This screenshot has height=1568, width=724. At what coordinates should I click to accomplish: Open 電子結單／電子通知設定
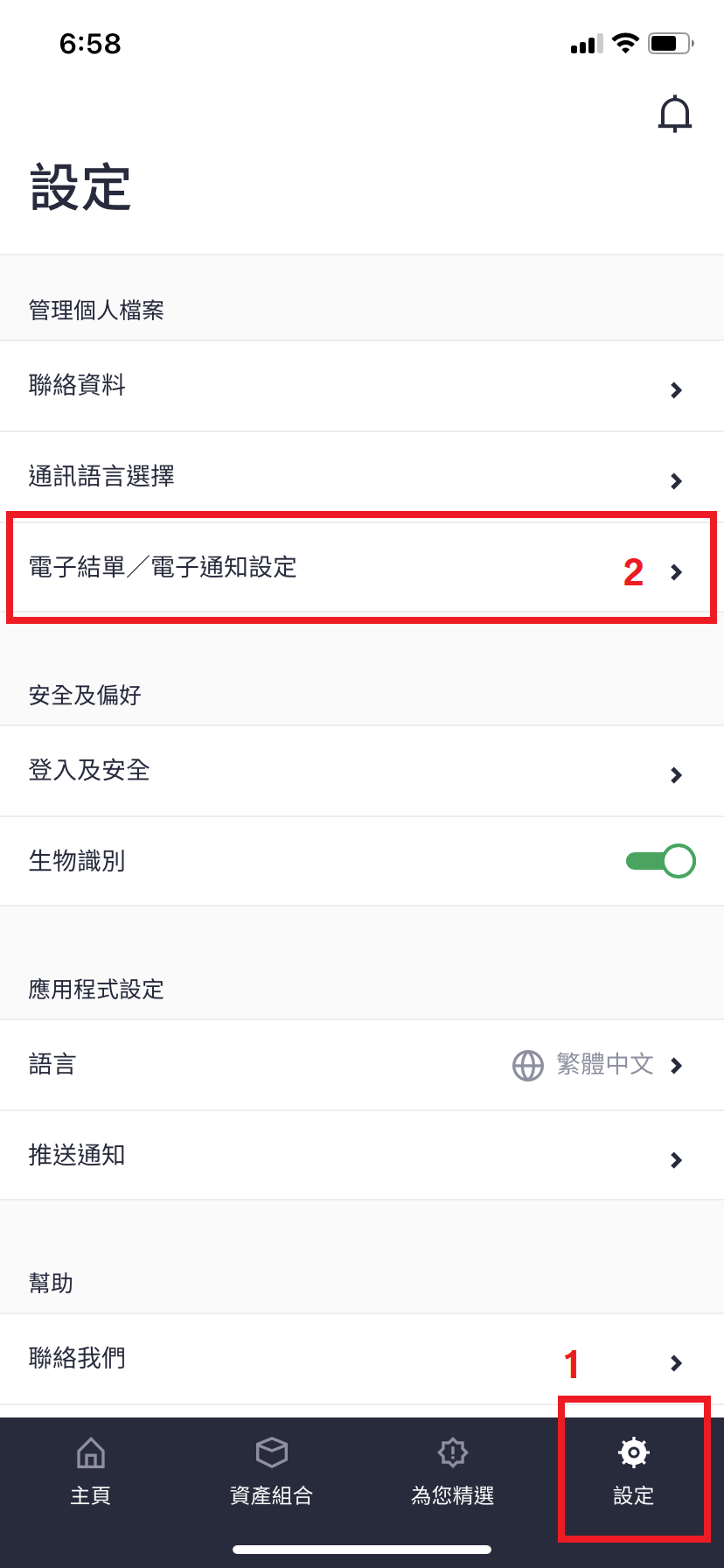[x=362, y=568]
